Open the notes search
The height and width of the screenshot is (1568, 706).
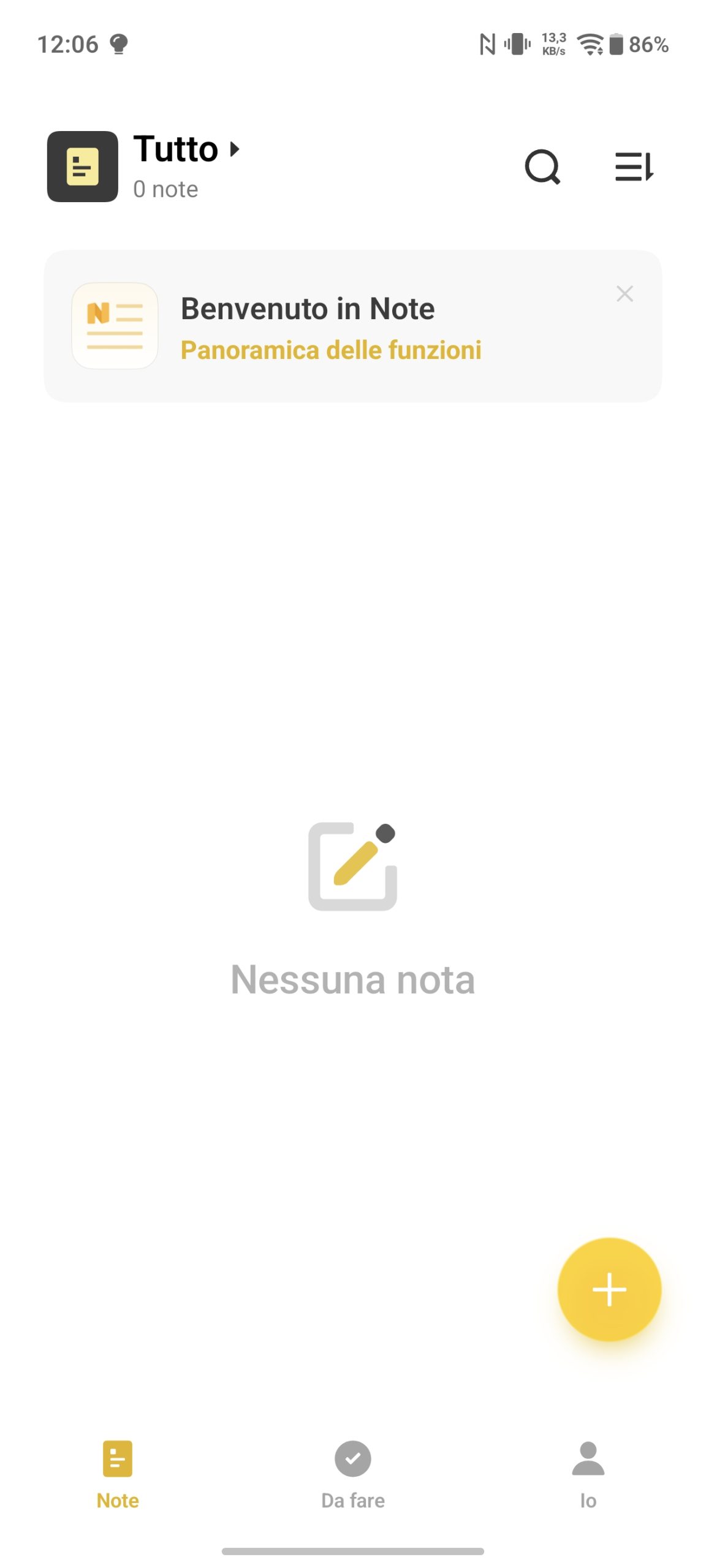click(542, 167)
